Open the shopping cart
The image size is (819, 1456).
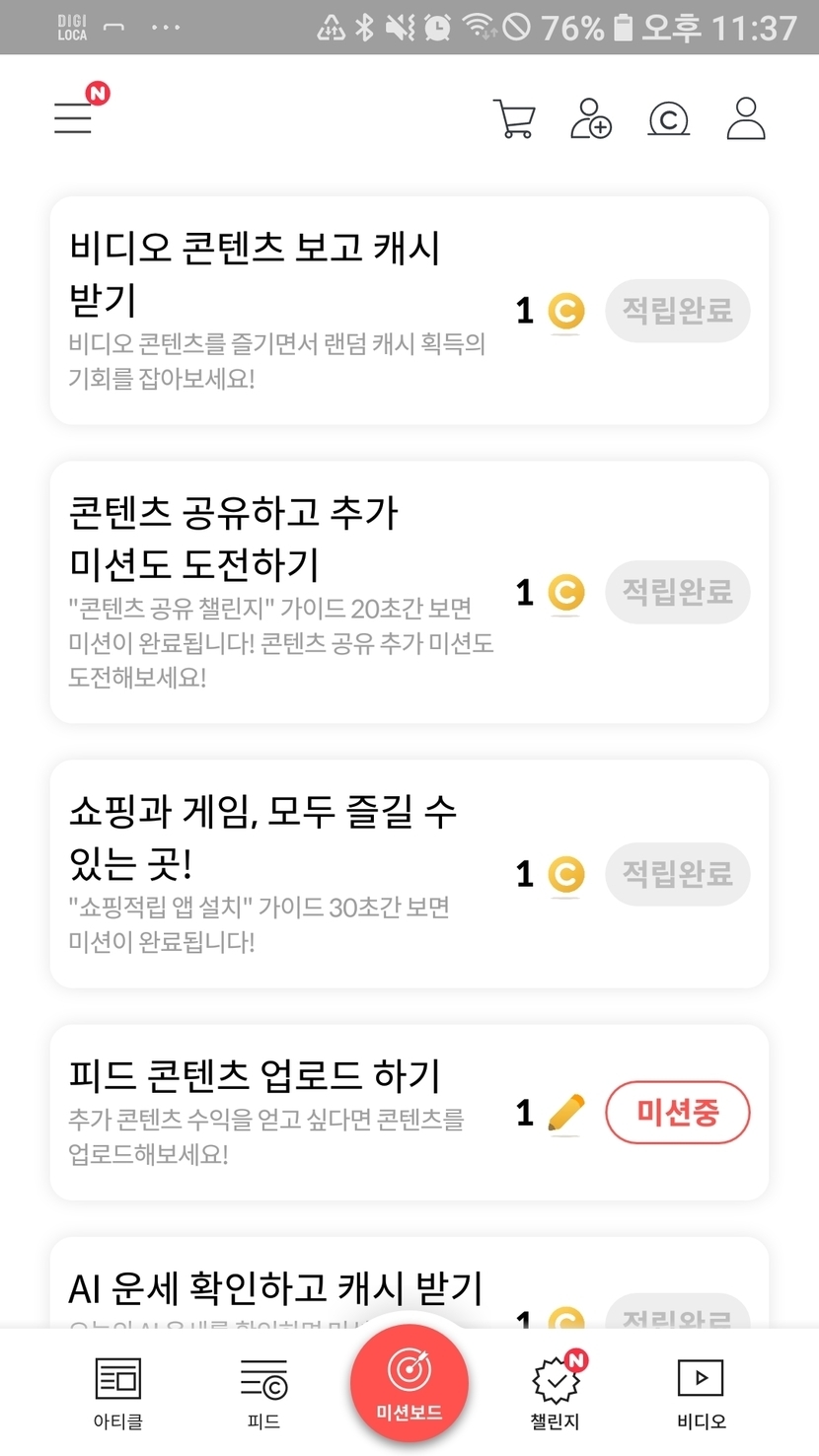(513, 118)
